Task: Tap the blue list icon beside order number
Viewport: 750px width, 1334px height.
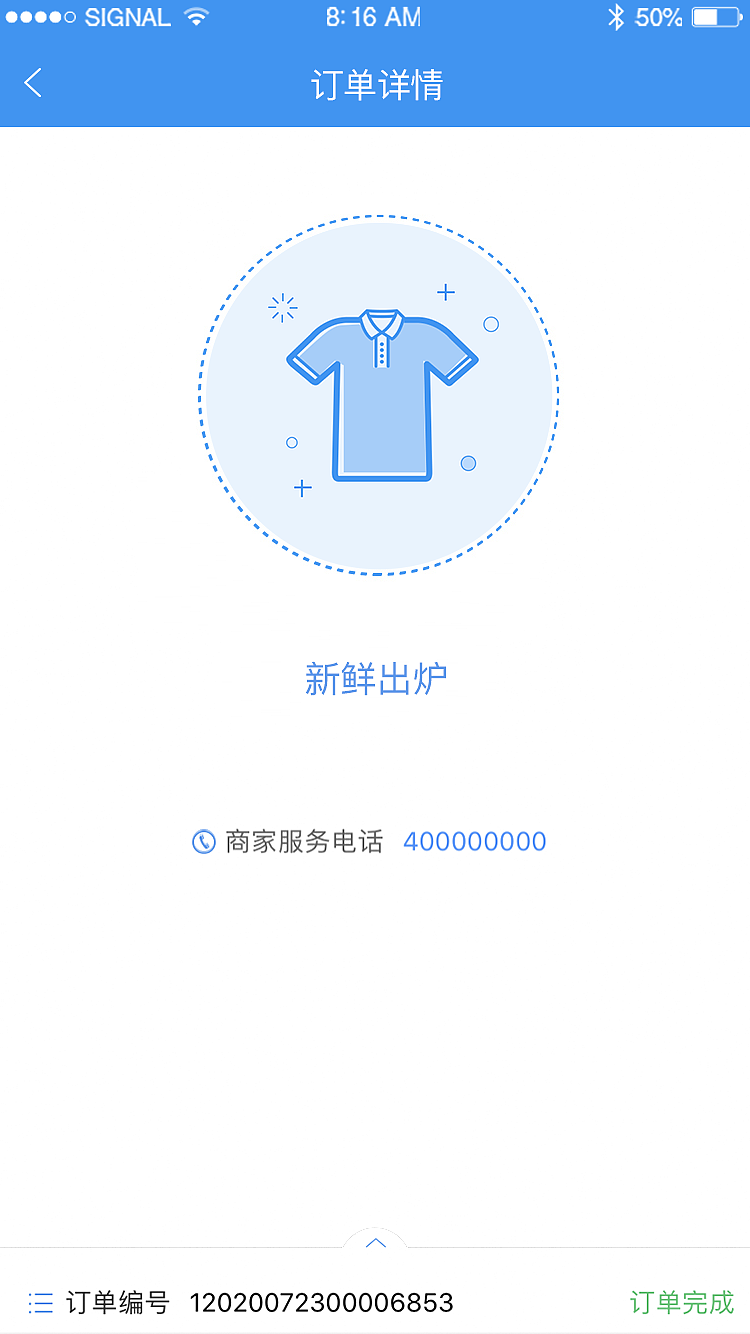Action: coord(41,1303)
